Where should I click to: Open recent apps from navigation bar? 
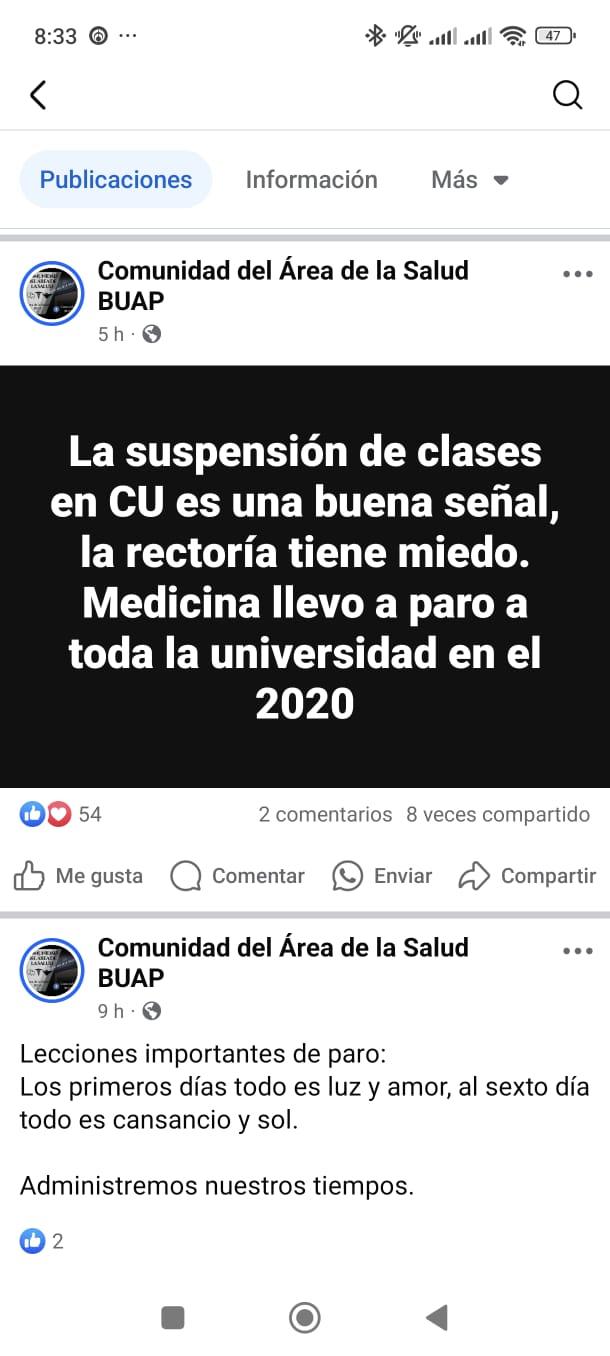click(x=173, y=1318)
